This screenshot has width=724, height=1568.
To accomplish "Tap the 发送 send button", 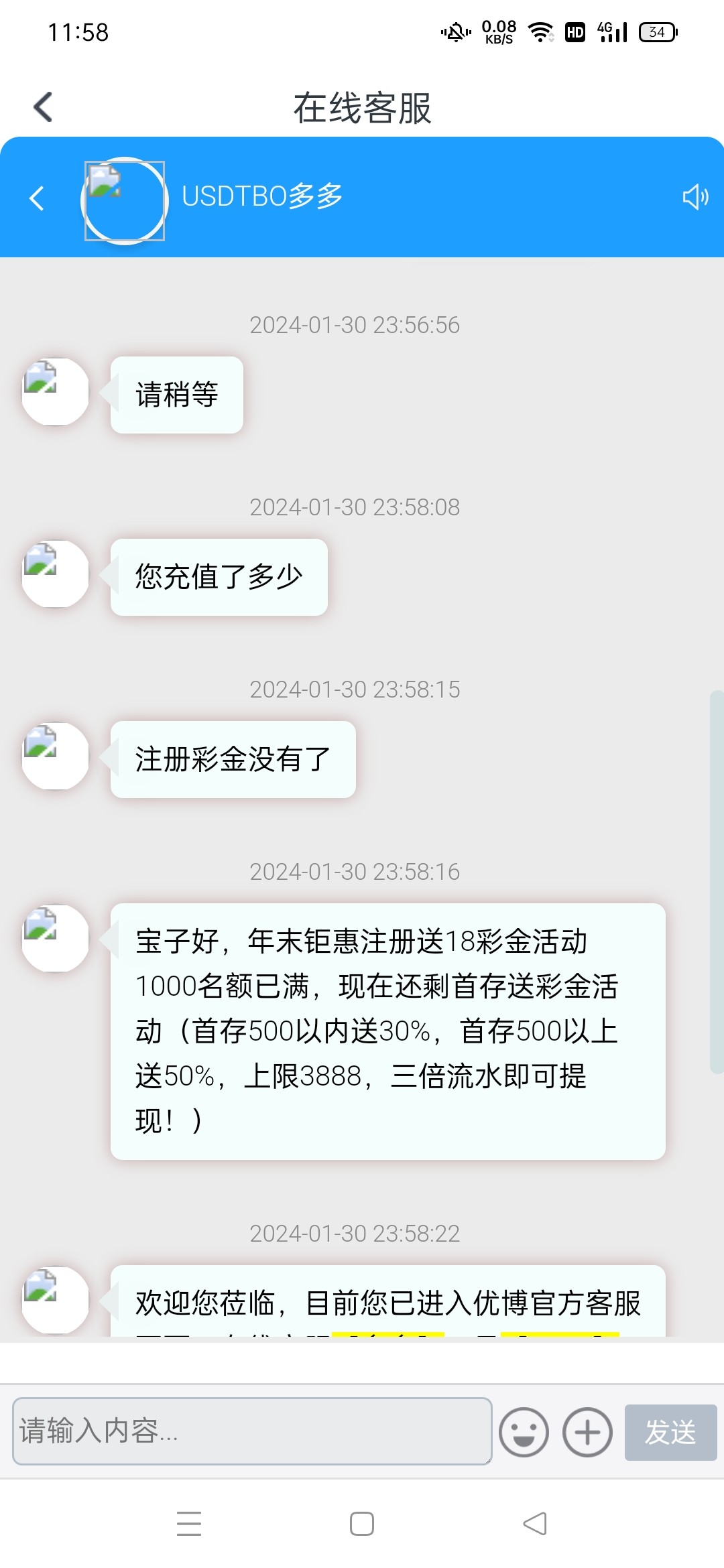I will [670, 1433].
